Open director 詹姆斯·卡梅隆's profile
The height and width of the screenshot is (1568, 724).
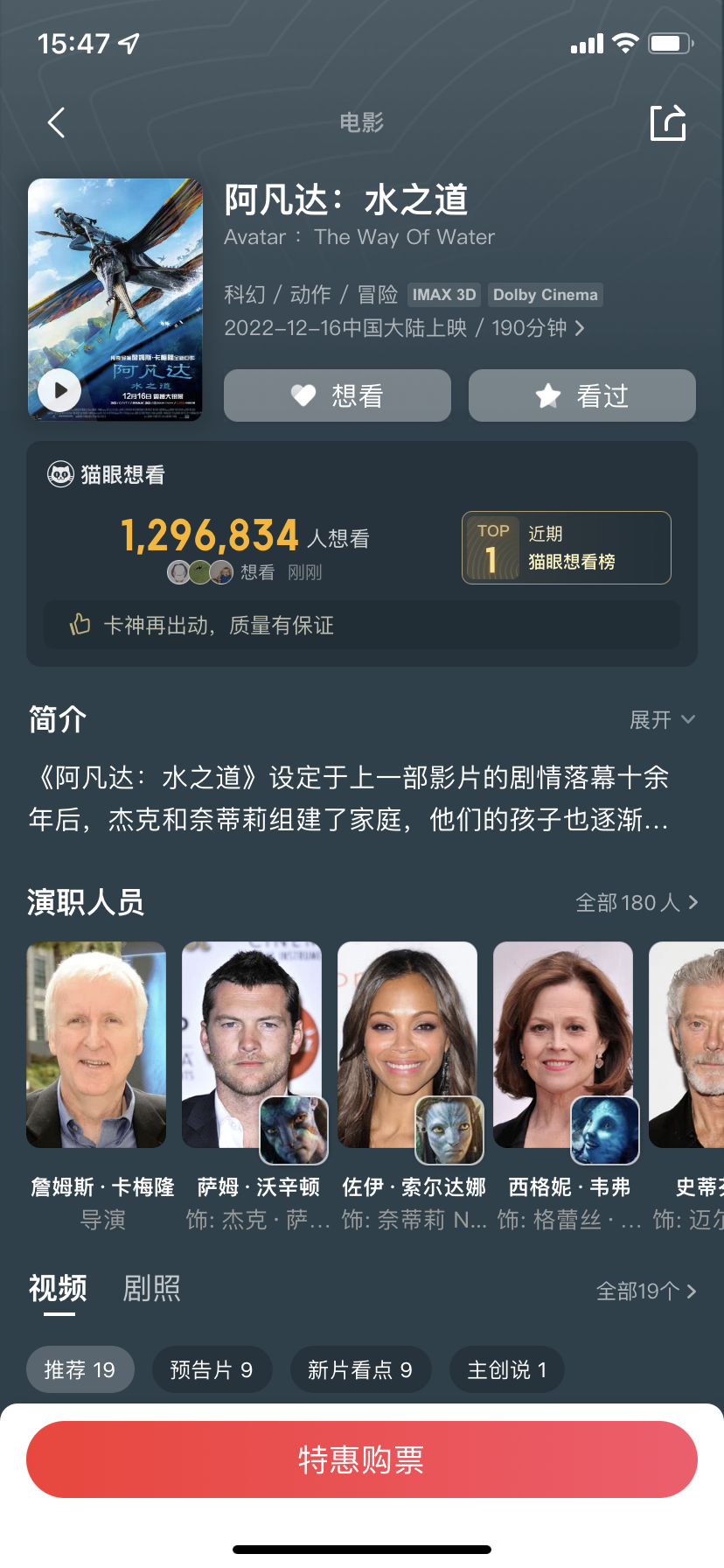(96, 1045)
